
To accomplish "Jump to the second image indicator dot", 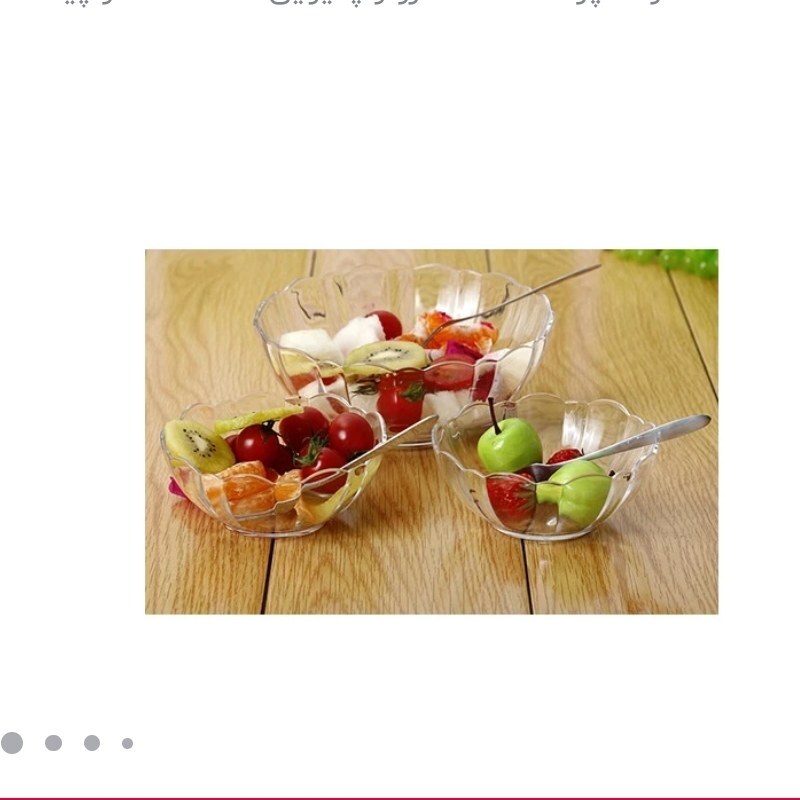I will [x=53, y=743].
